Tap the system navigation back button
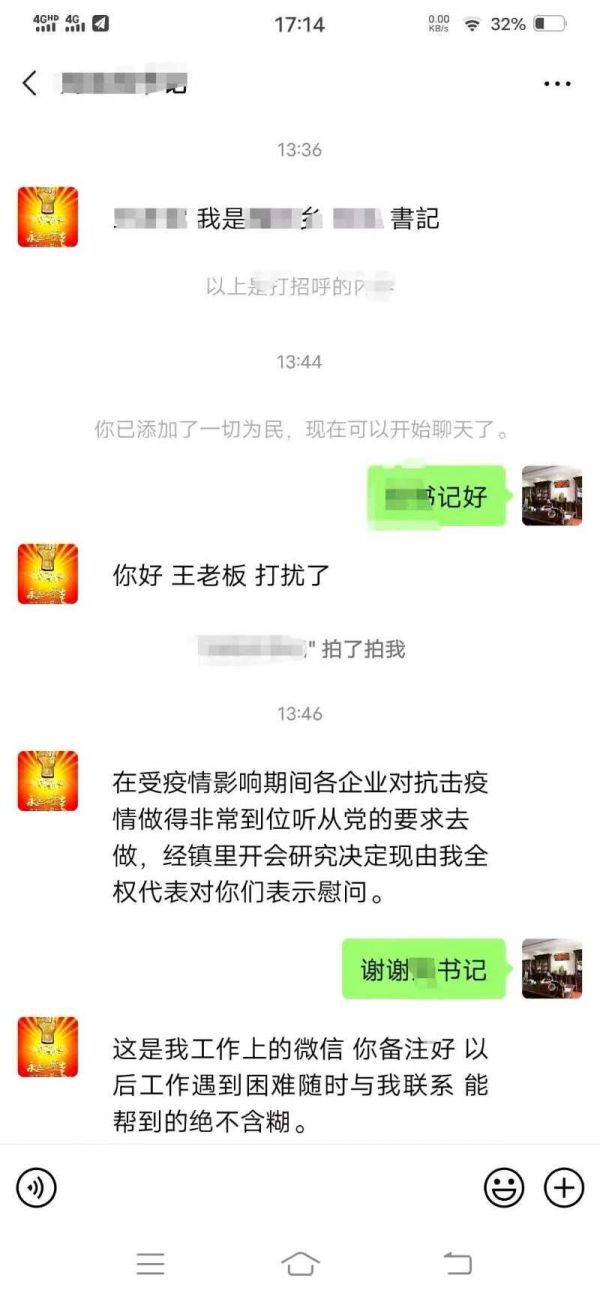Image resolution: width=600 pixels, height=1299 pixels. pyautogui.click(x=457, y=1263)
